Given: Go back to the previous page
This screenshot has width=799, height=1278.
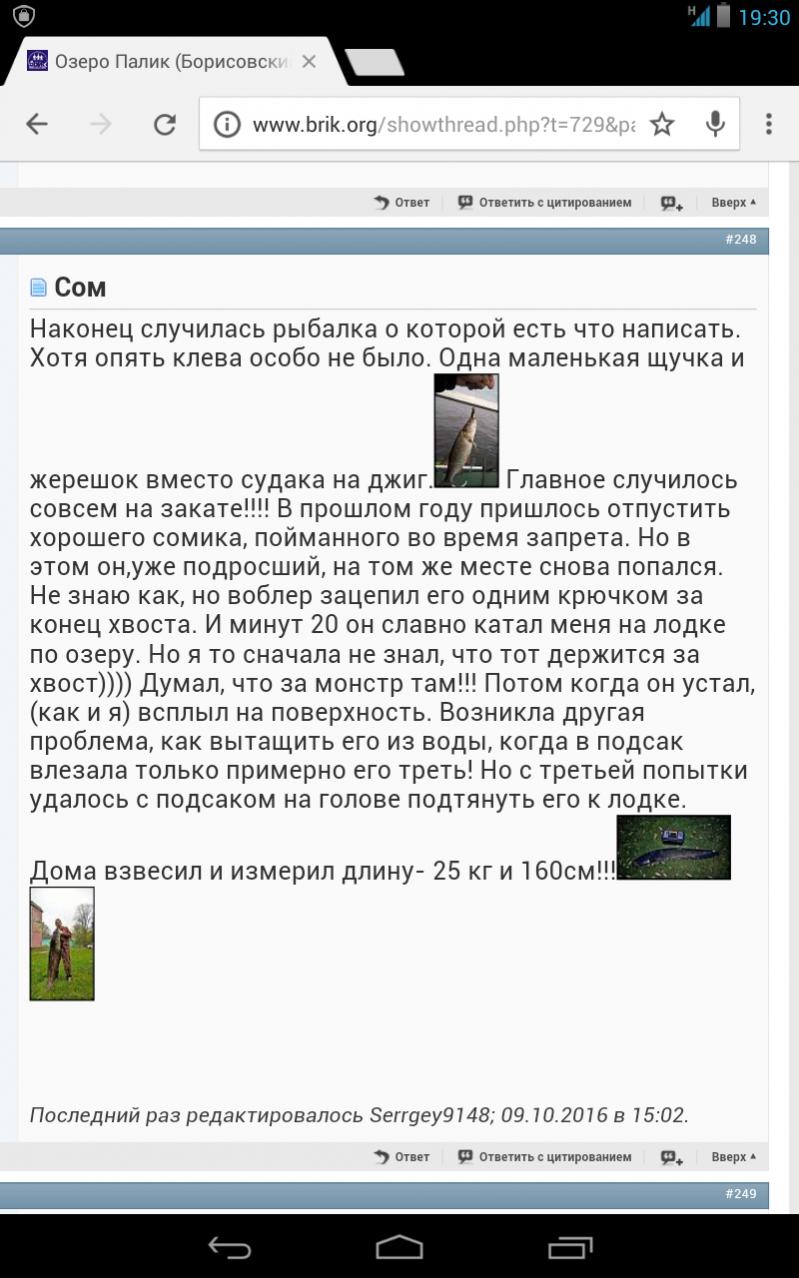Looking at the screenshot, I should 37,124.
